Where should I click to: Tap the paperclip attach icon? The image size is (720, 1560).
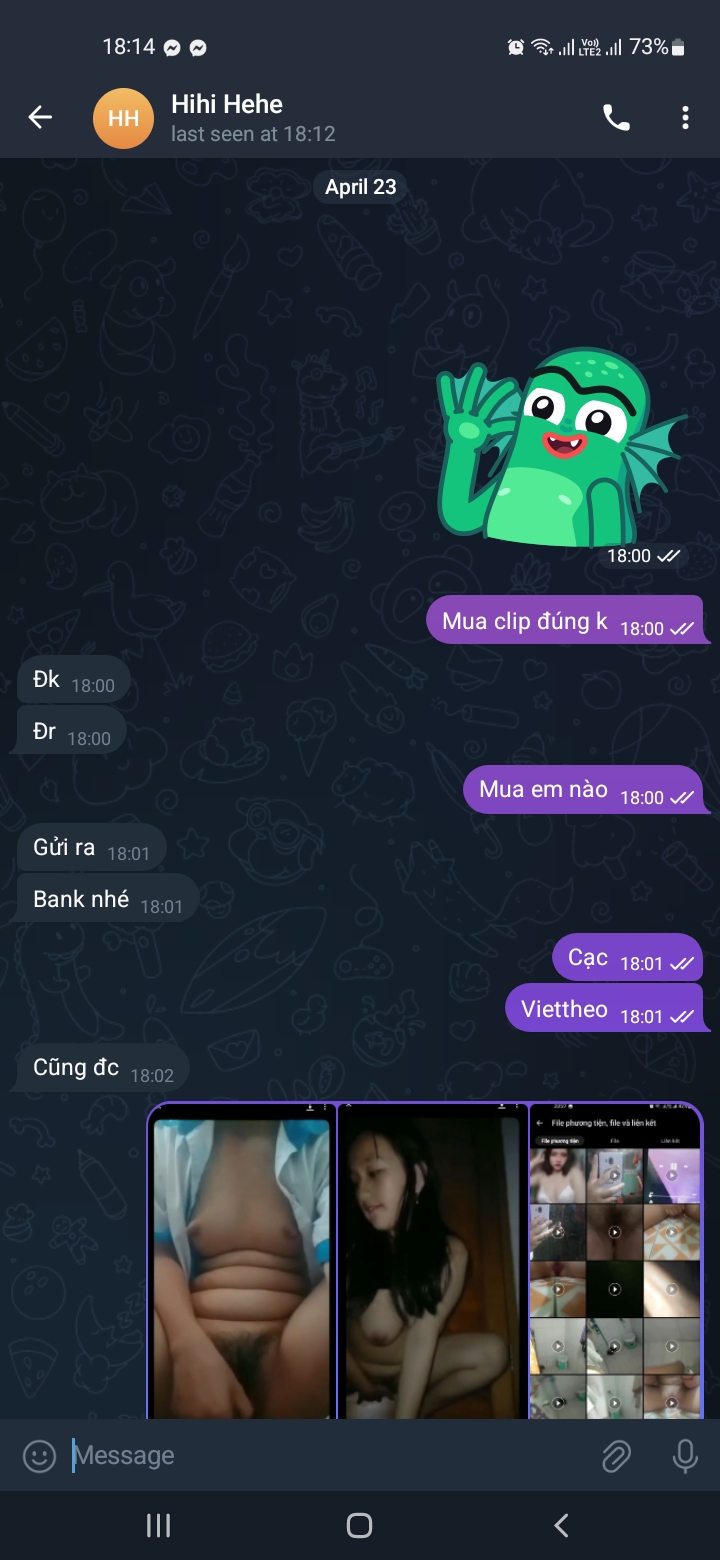(616, 1457)
